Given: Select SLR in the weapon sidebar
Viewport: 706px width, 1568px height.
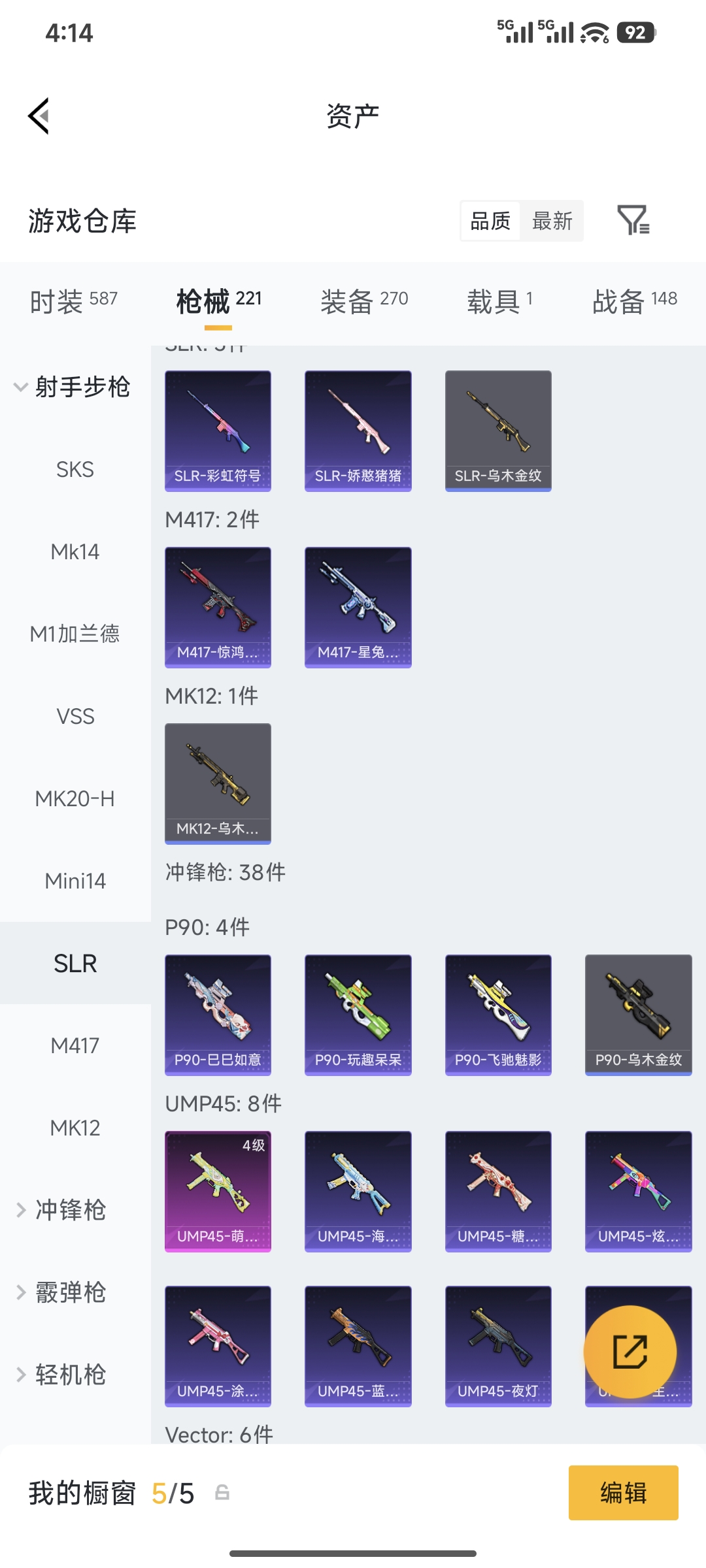Looking at the screenshot, I should (x=75, y=963).
